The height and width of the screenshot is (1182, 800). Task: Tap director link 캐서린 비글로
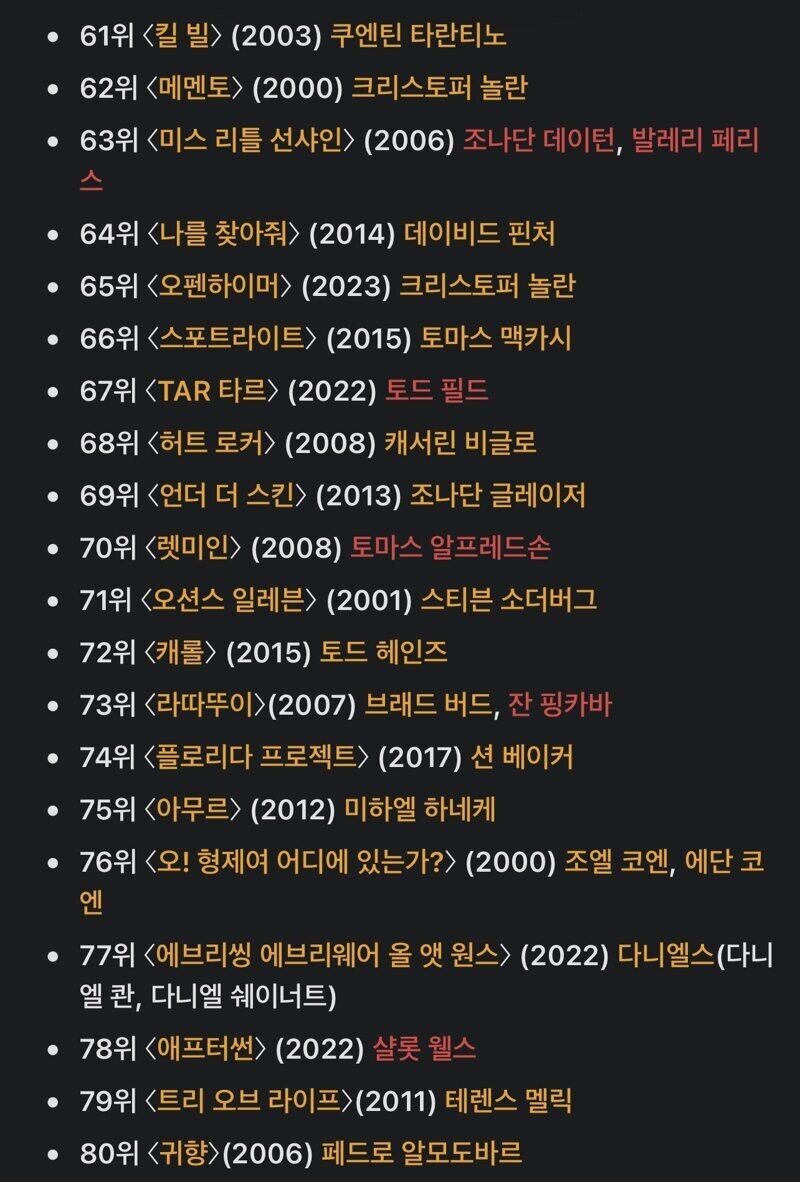point(461,443)
